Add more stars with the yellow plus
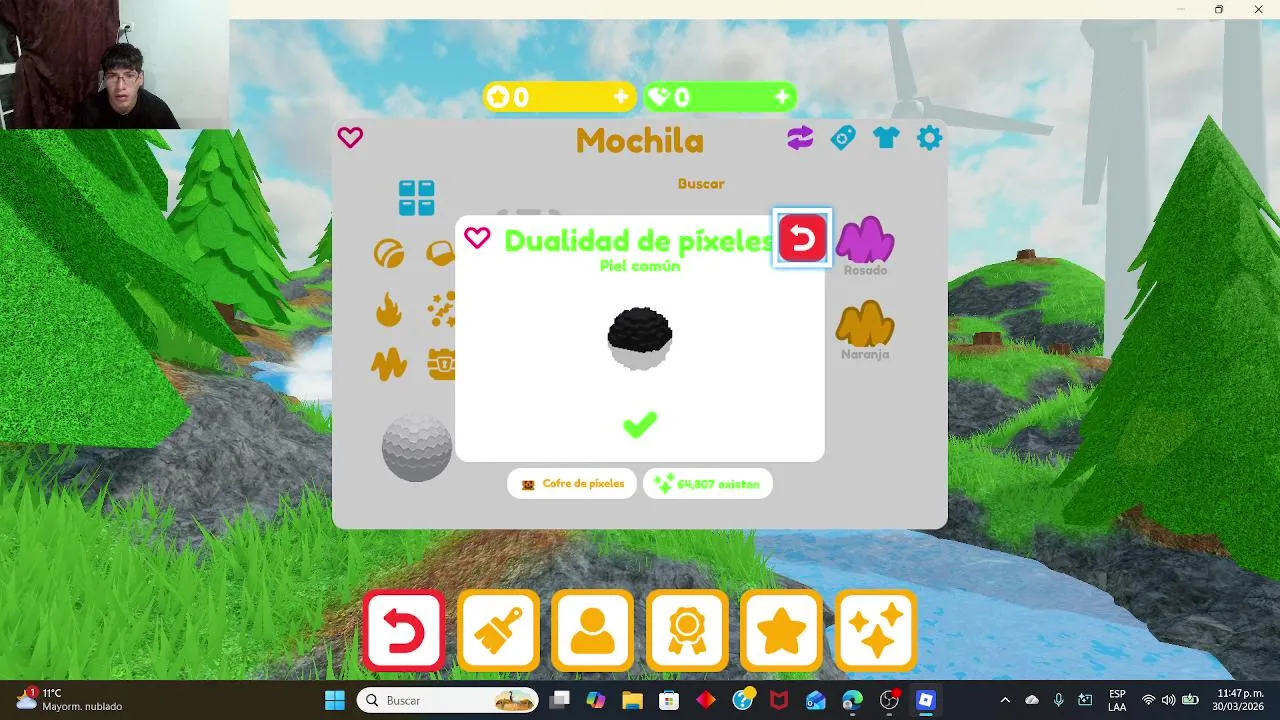 tap(621, 97)
